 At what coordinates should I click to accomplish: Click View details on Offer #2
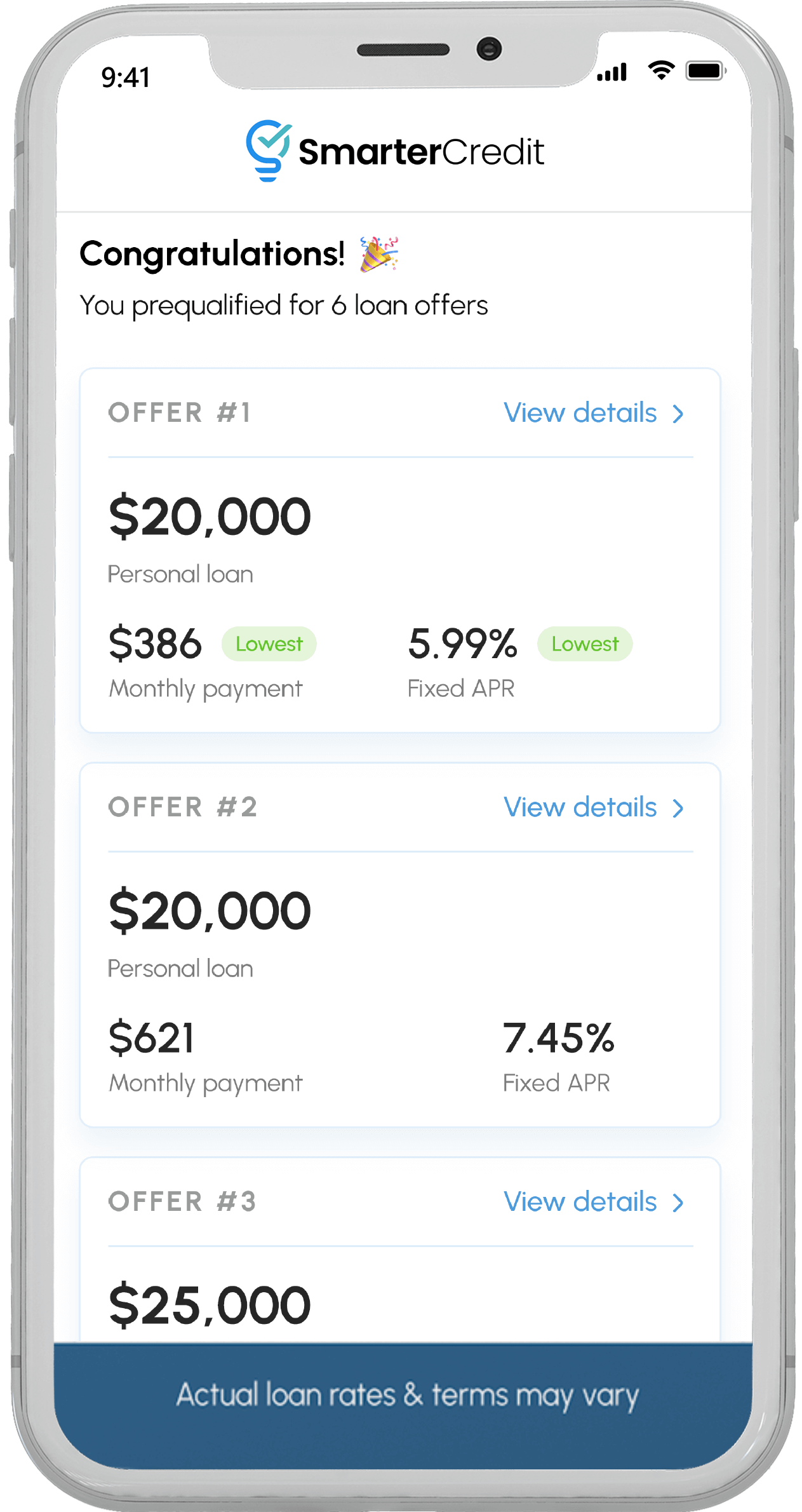pos(579,808)
